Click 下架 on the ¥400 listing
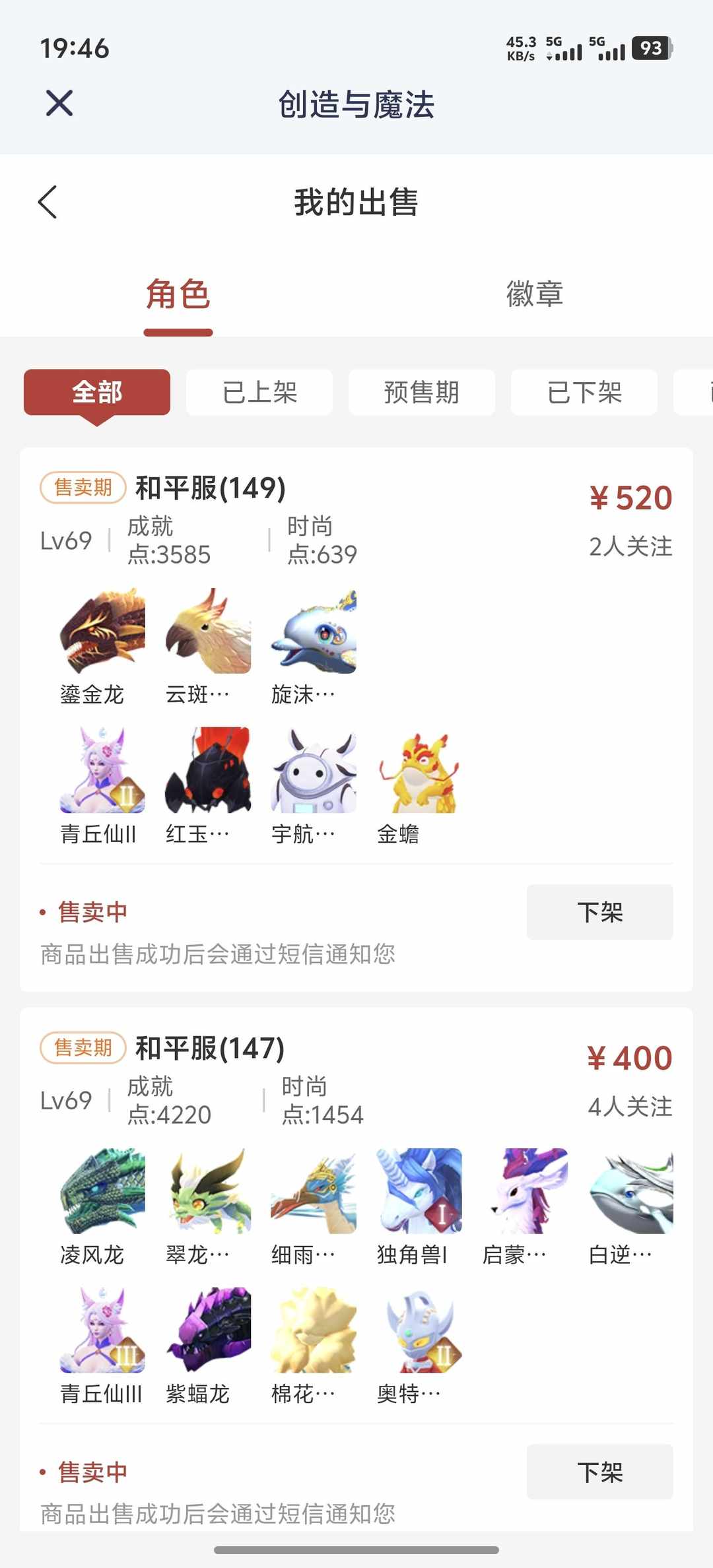 [599, 1472]
